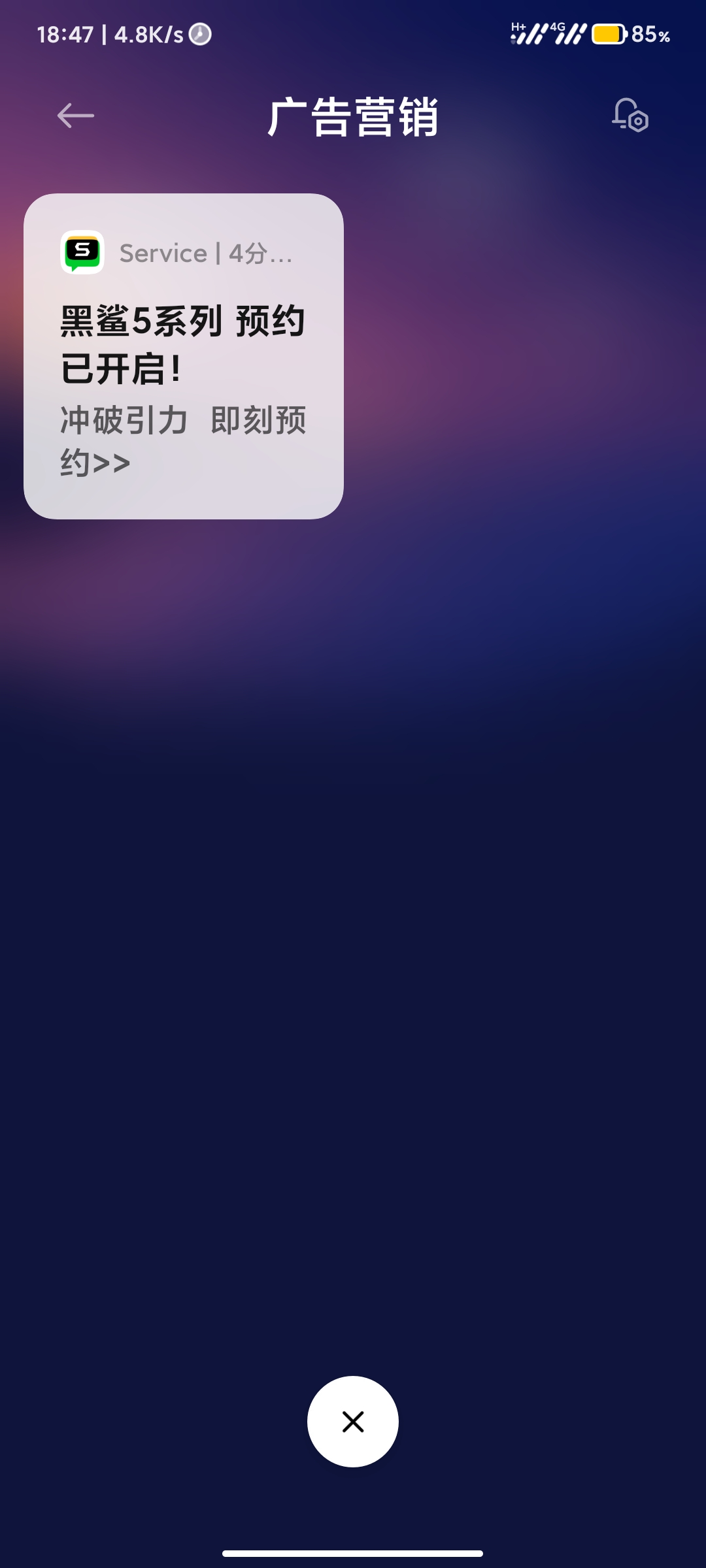The image size is (706, 1568).
Task: Go back using the top arrow
Action: (76, 116)
